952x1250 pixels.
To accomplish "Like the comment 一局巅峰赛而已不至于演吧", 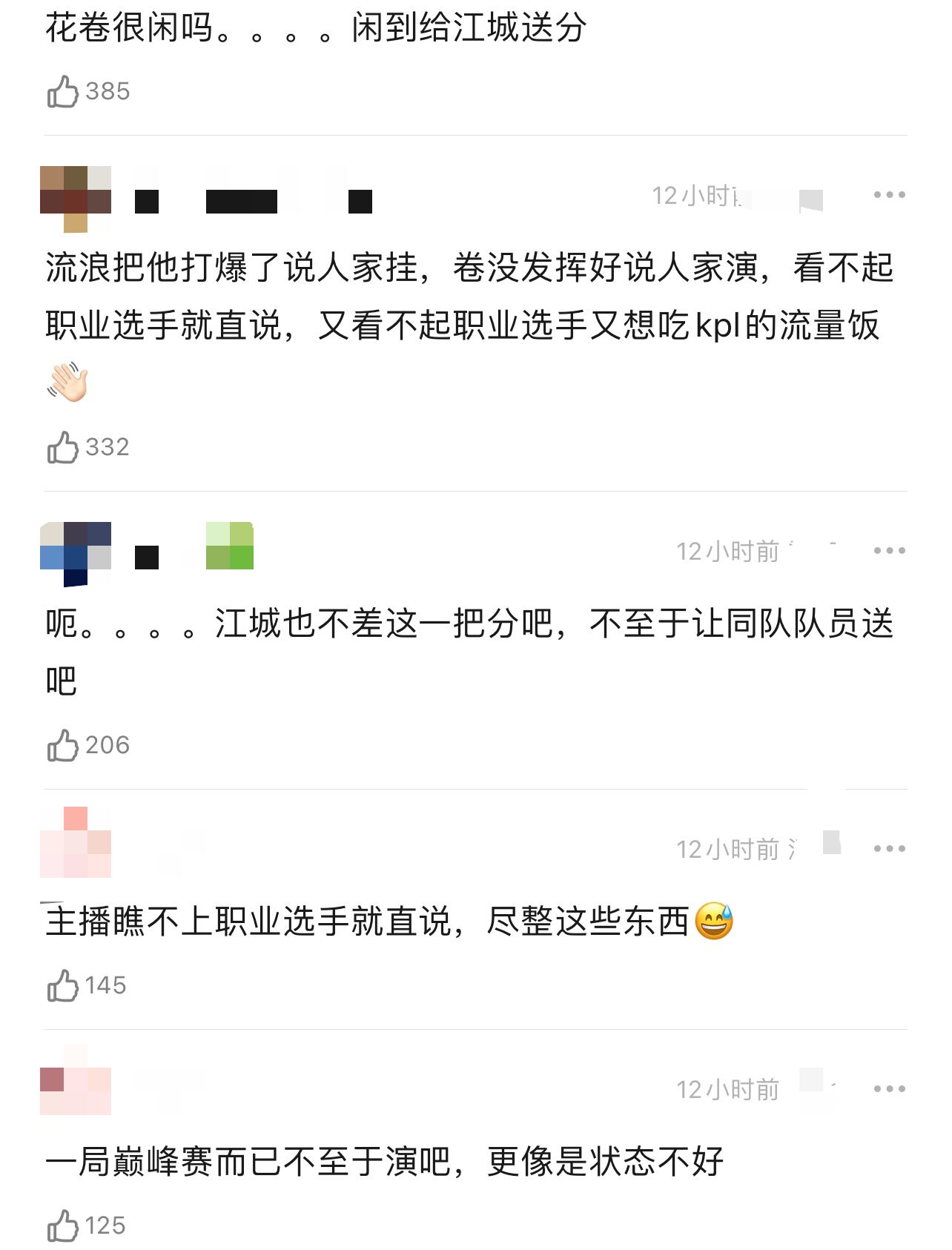I will point(64,1226).
